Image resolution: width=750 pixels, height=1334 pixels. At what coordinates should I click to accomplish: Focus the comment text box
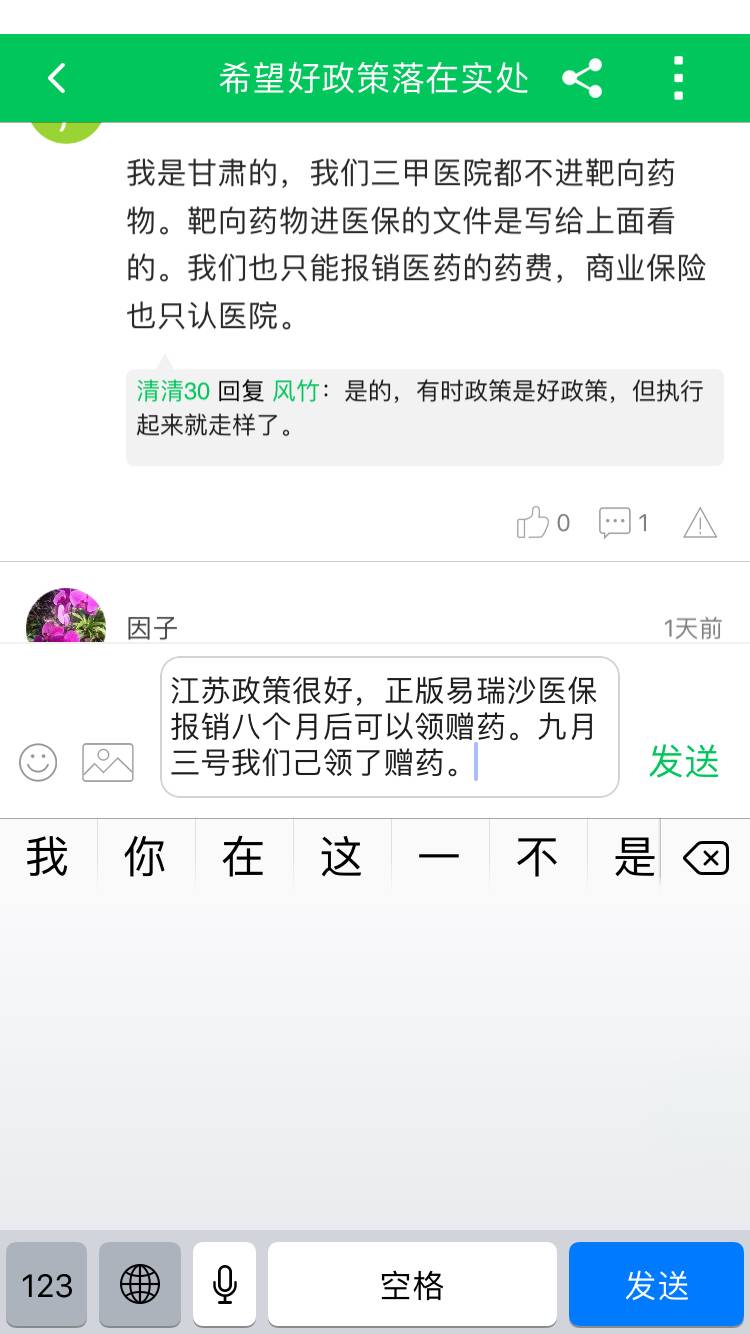[x=390, y=727]
